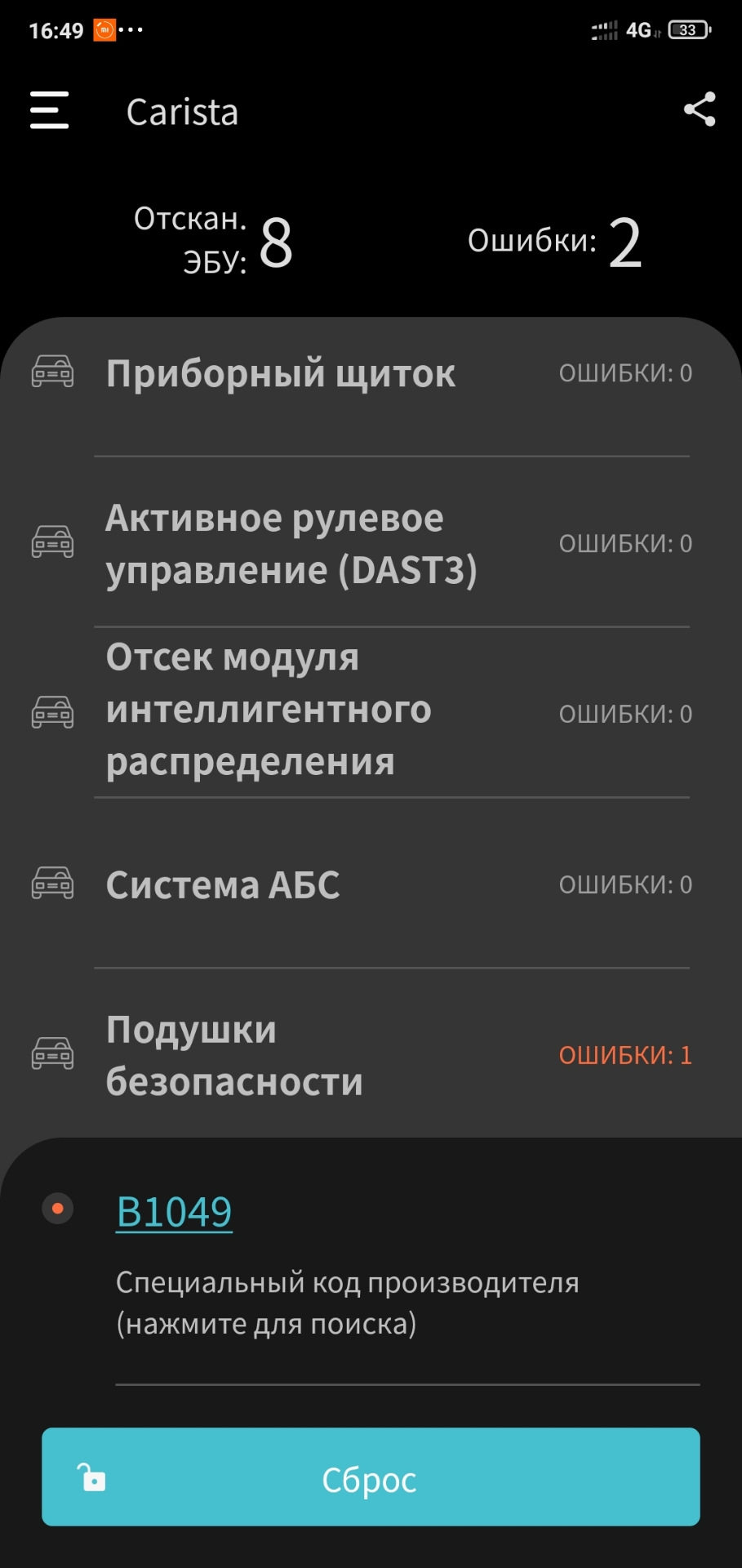
Task: Open the B1049 fault code link
Action: coord(174,1212)
